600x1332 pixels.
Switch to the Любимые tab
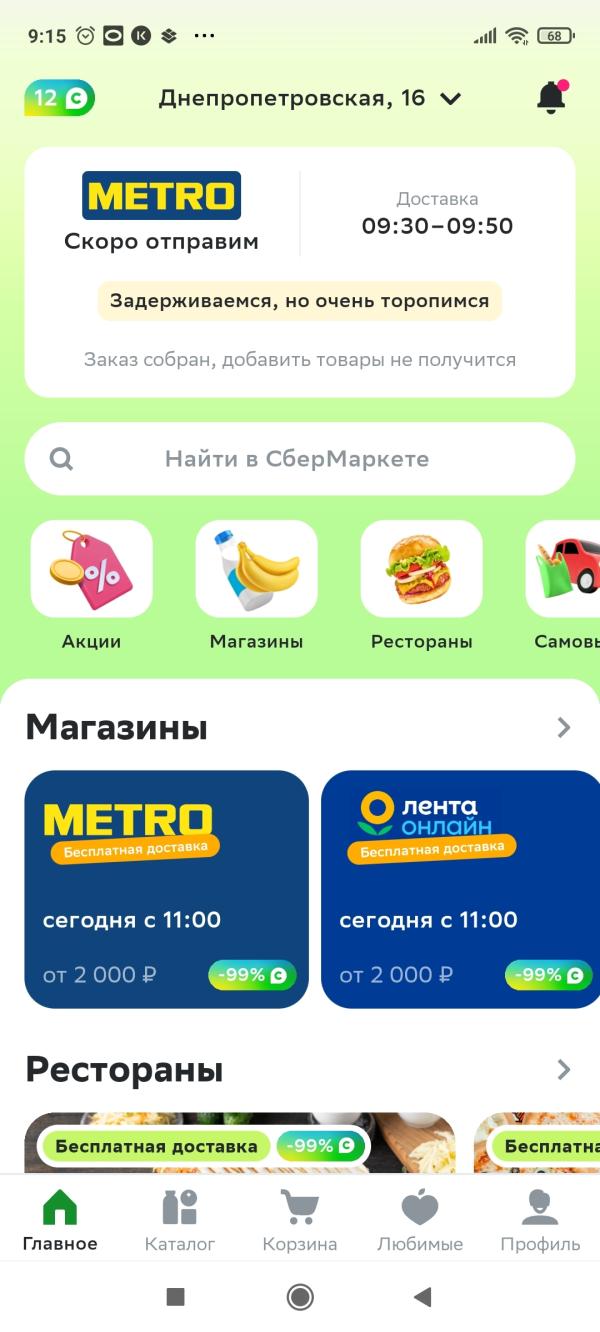click(420, 1220)
